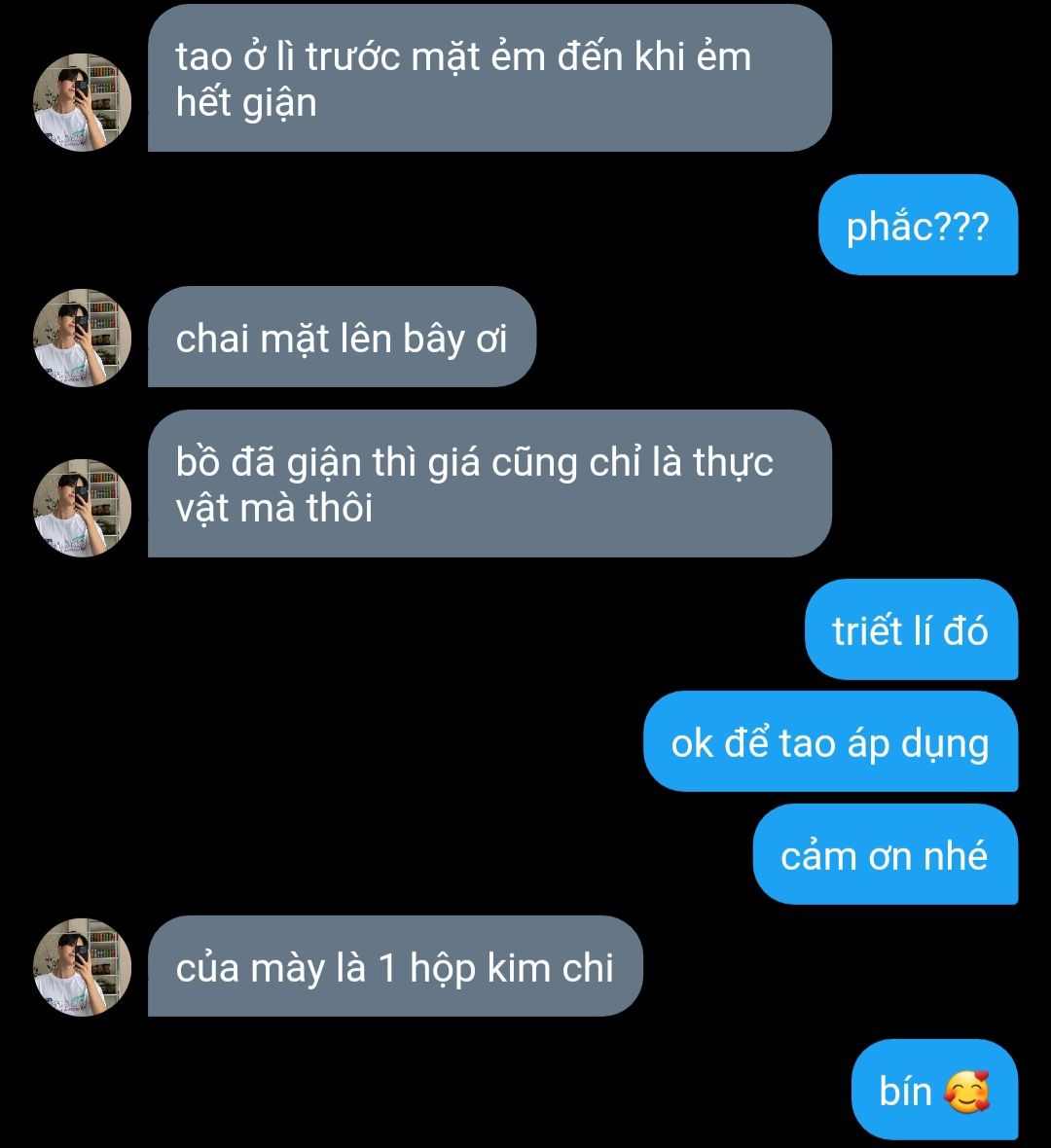Select the avatar beside "bồ đã giận" message
Screen dimensions: 1051x1148
tap(83, 508)
